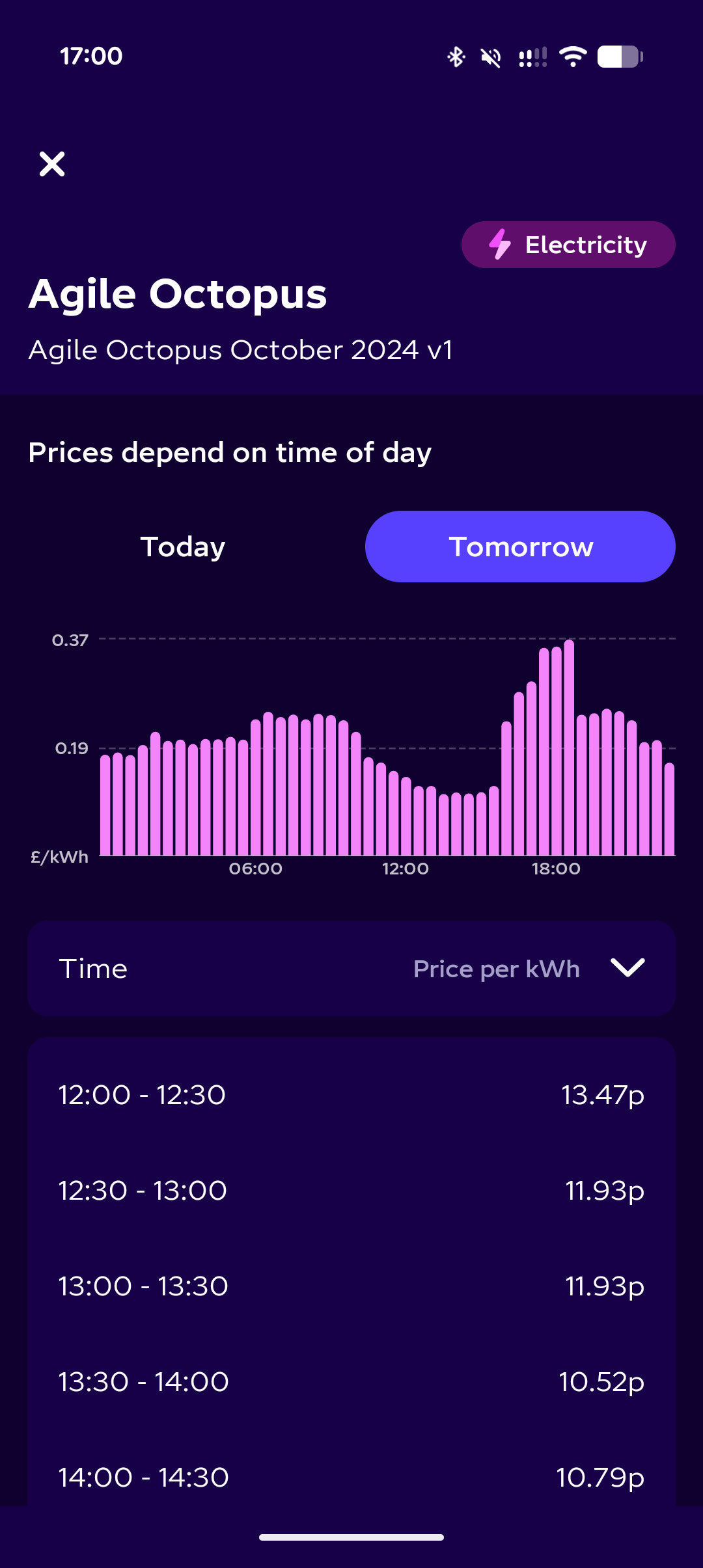Viewport: 703px width, 1568px height.
Task: Select the Tomorrow view
Action: pyautogui.click(x=519, y=547)
